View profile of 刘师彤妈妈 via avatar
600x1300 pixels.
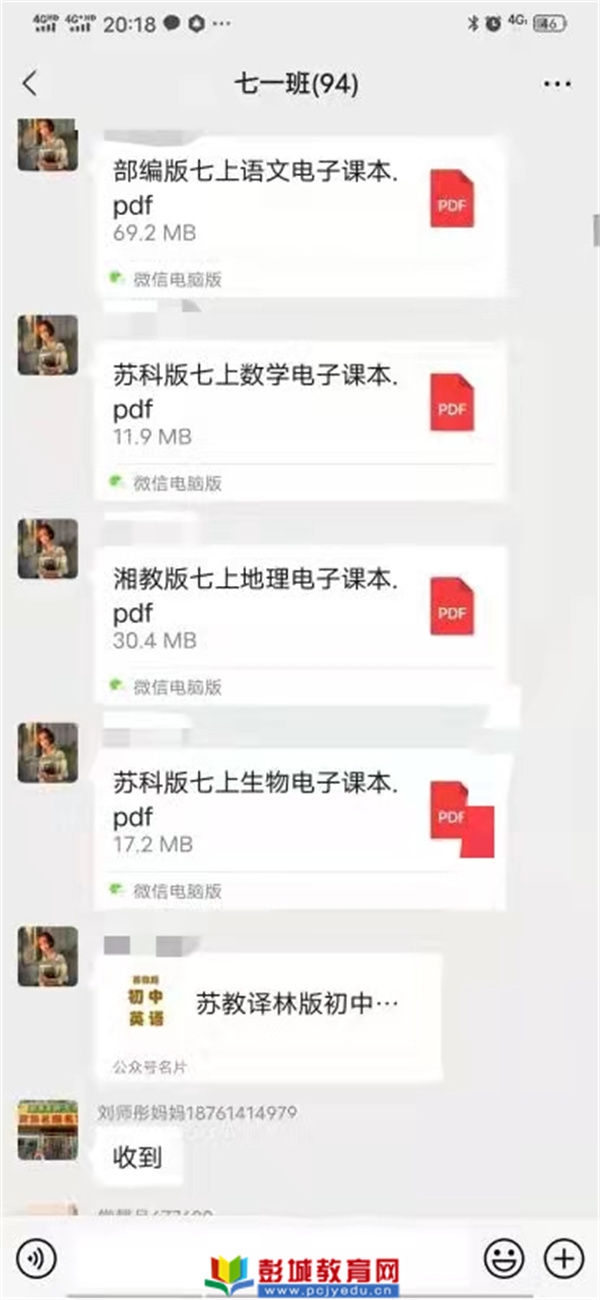pyautogui.click(x=47, y=1129)
